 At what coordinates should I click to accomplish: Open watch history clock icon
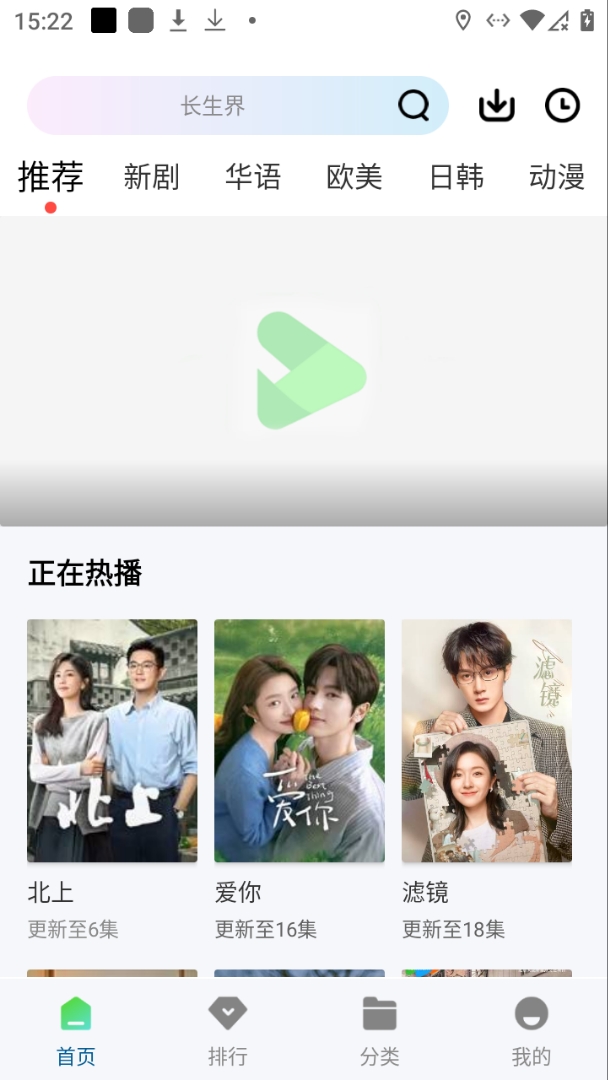pyautogui.click(x=562, y=105)
